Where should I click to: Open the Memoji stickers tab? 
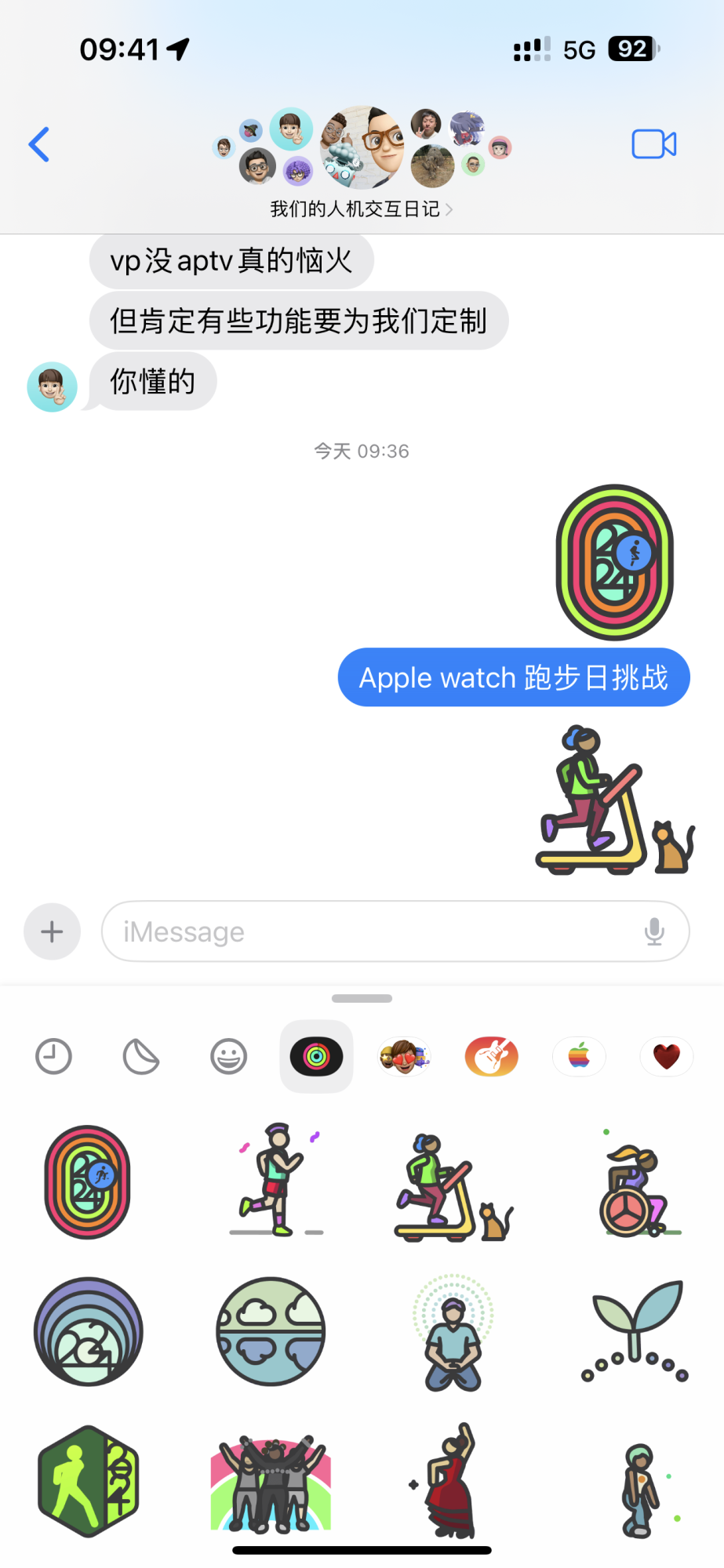tap(404, 1056)
